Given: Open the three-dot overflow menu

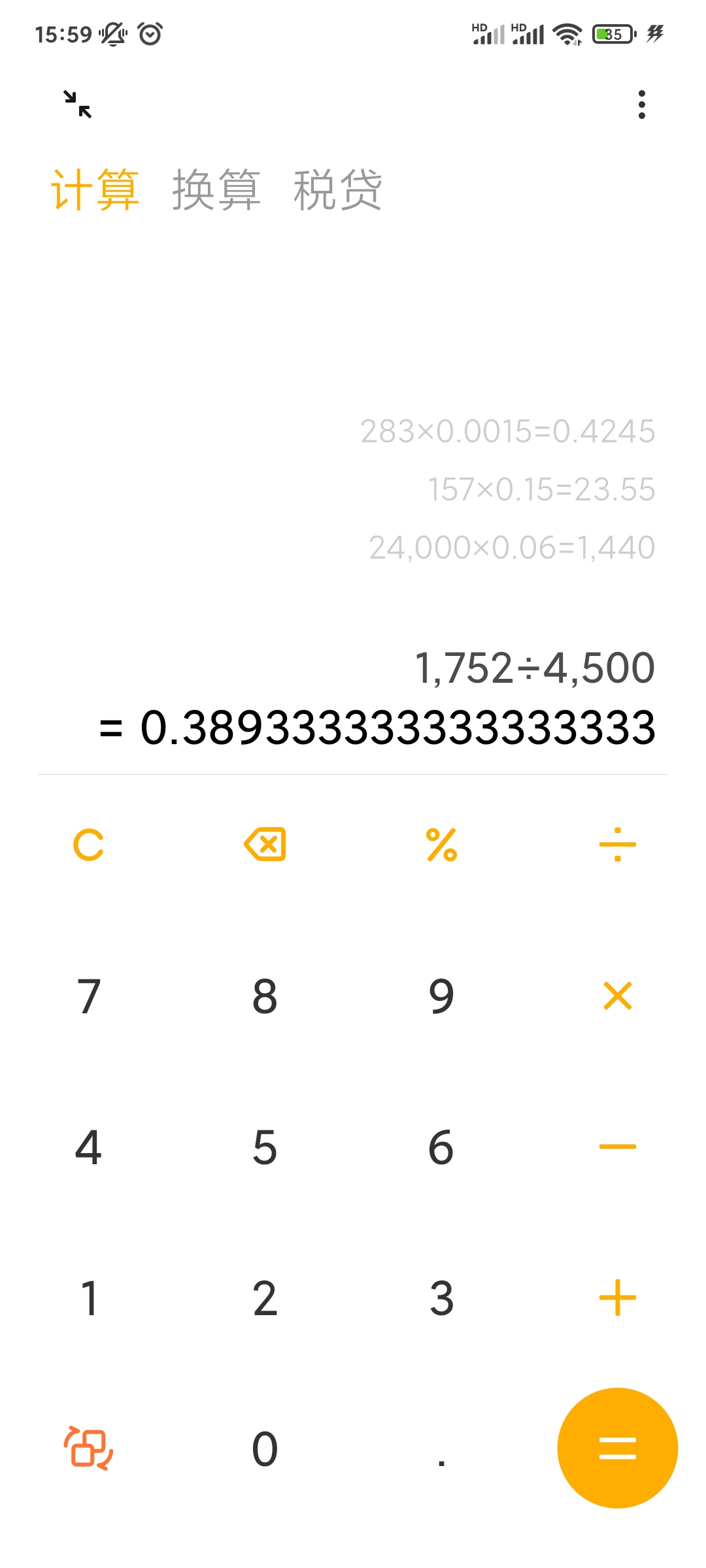Looking at the screenshot, I should (x=641, y=105).
